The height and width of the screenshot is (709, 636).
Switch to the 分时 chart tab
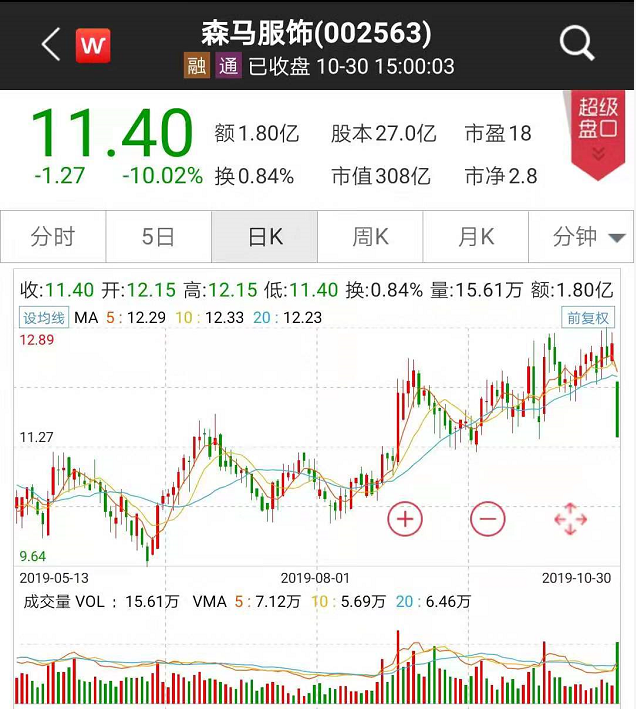tap(53, 237)
